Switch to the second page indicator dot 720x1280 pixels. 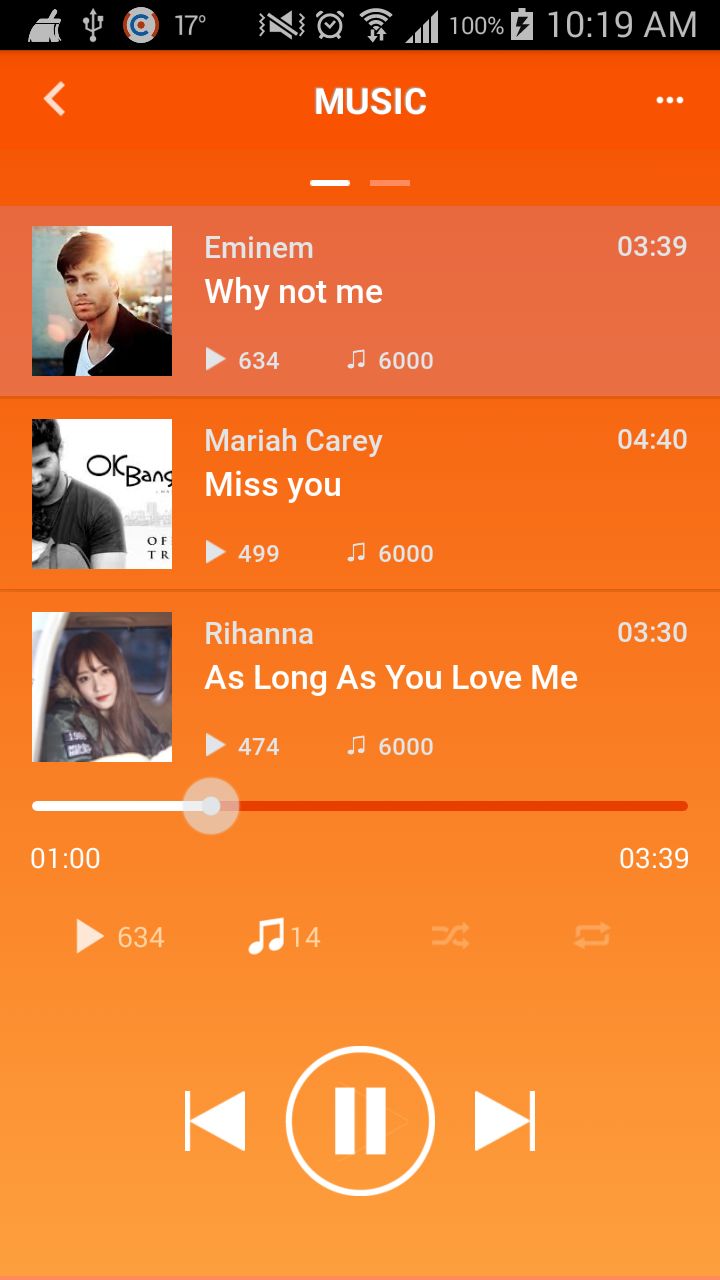click(390, 183)
